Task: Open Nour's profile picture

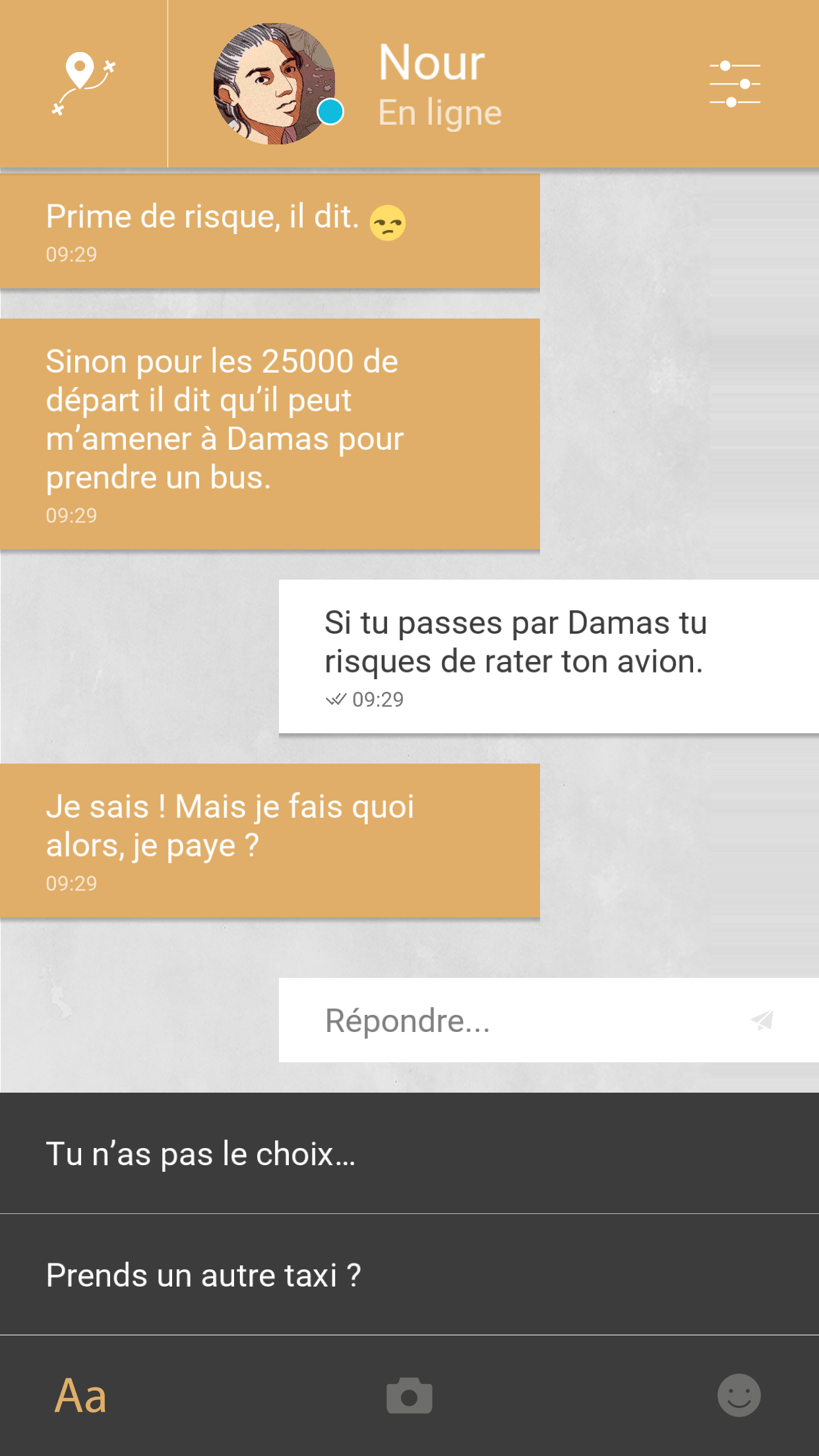Action: (274, 84)
